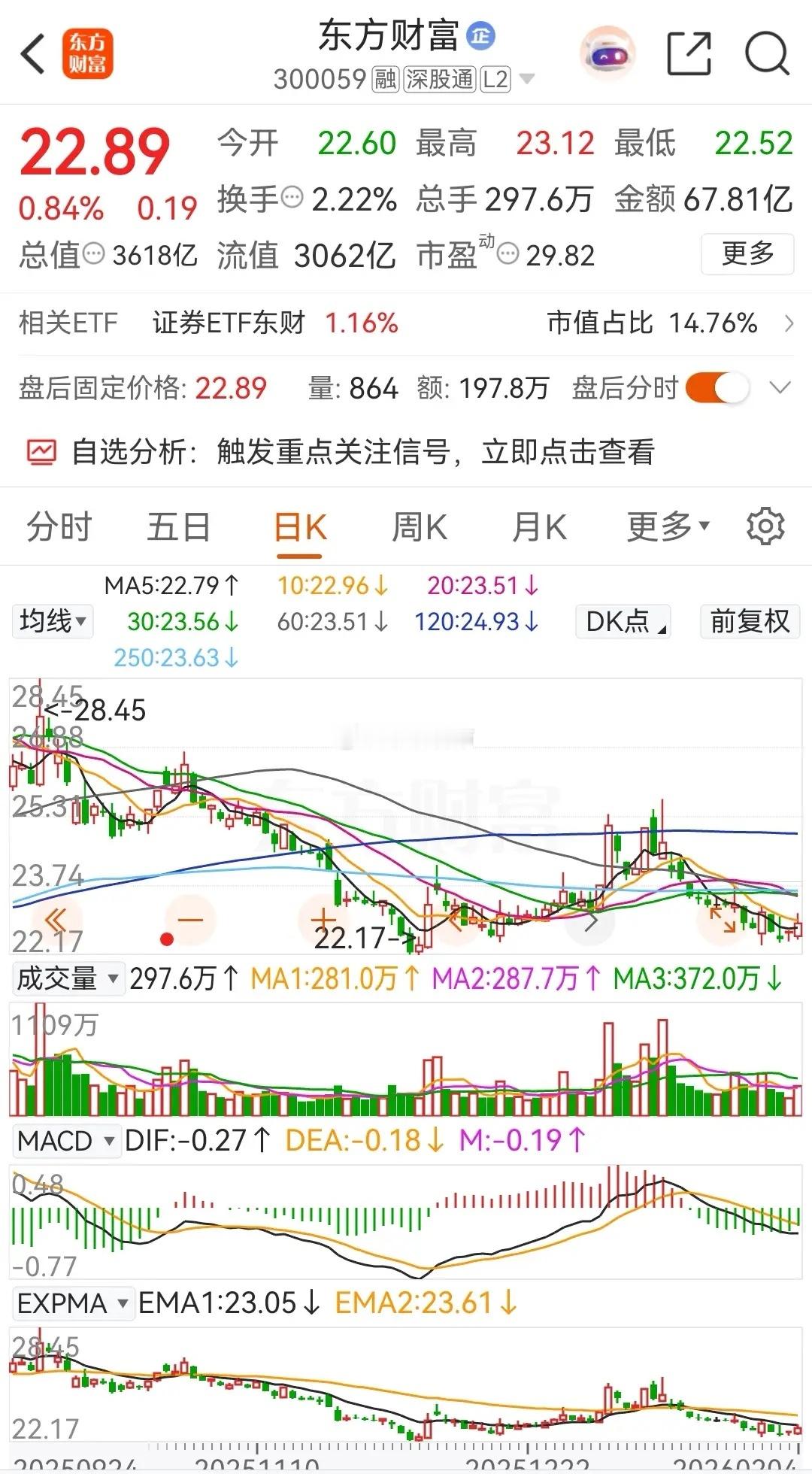The image size is (812, 1474).
Task: Open the robot assistant icon
Action: point(607,53)
